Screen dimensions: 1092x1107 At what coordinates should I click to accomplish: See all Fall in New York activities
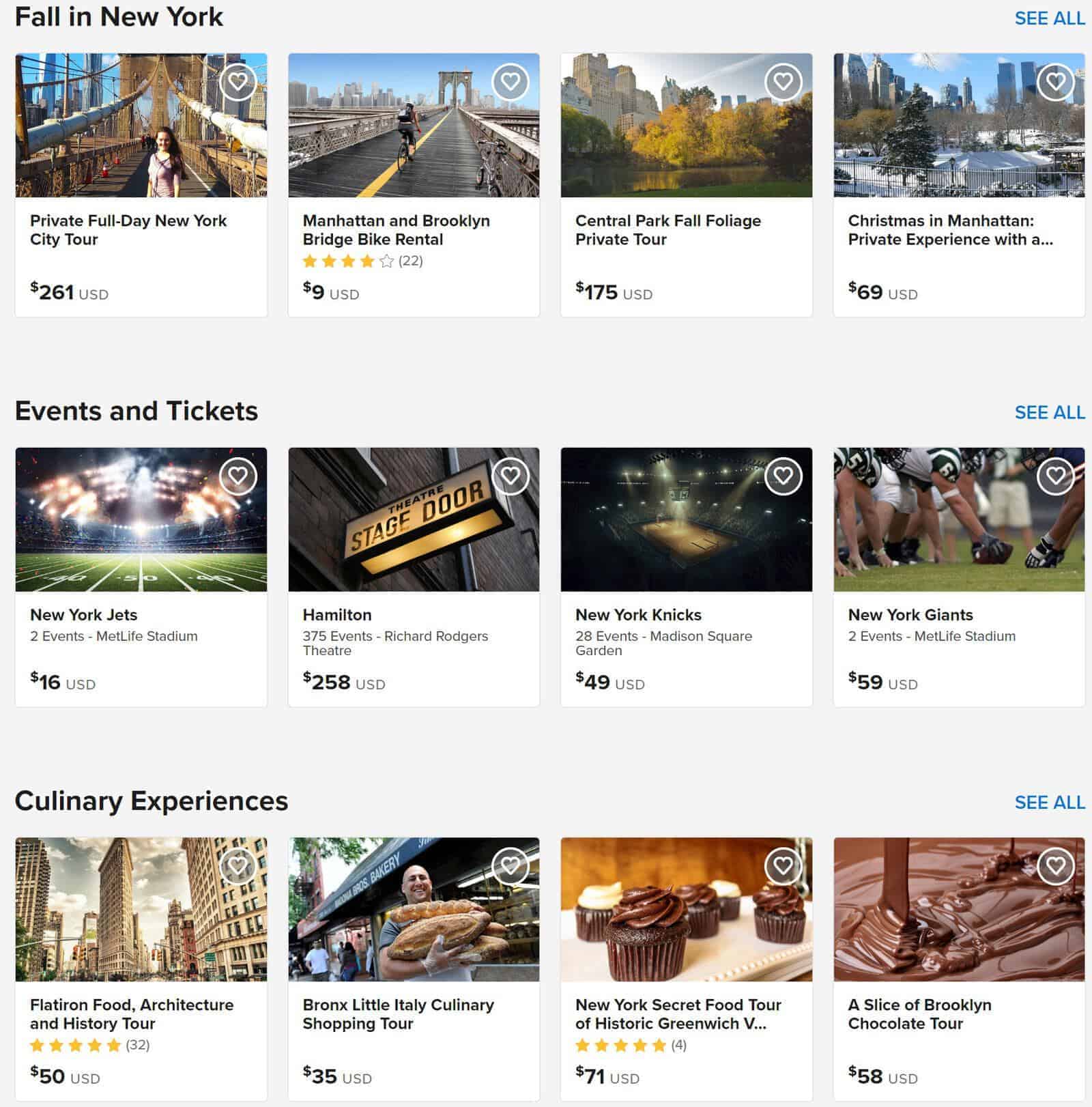point(1049,18)
